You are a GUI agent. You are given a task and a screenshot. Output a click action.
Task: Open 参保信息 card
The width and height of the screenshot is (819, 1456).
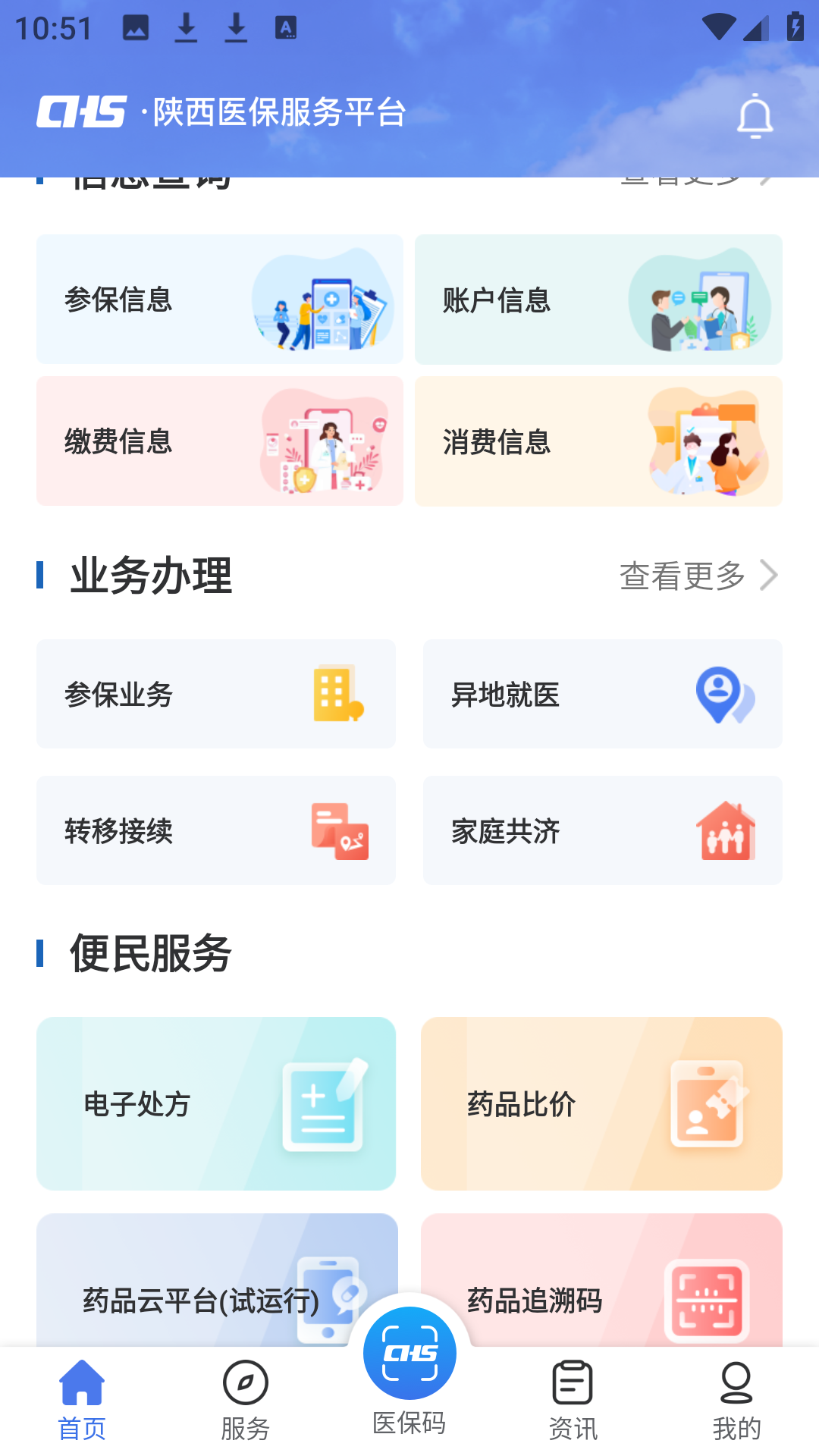click(x=219, y=299)
